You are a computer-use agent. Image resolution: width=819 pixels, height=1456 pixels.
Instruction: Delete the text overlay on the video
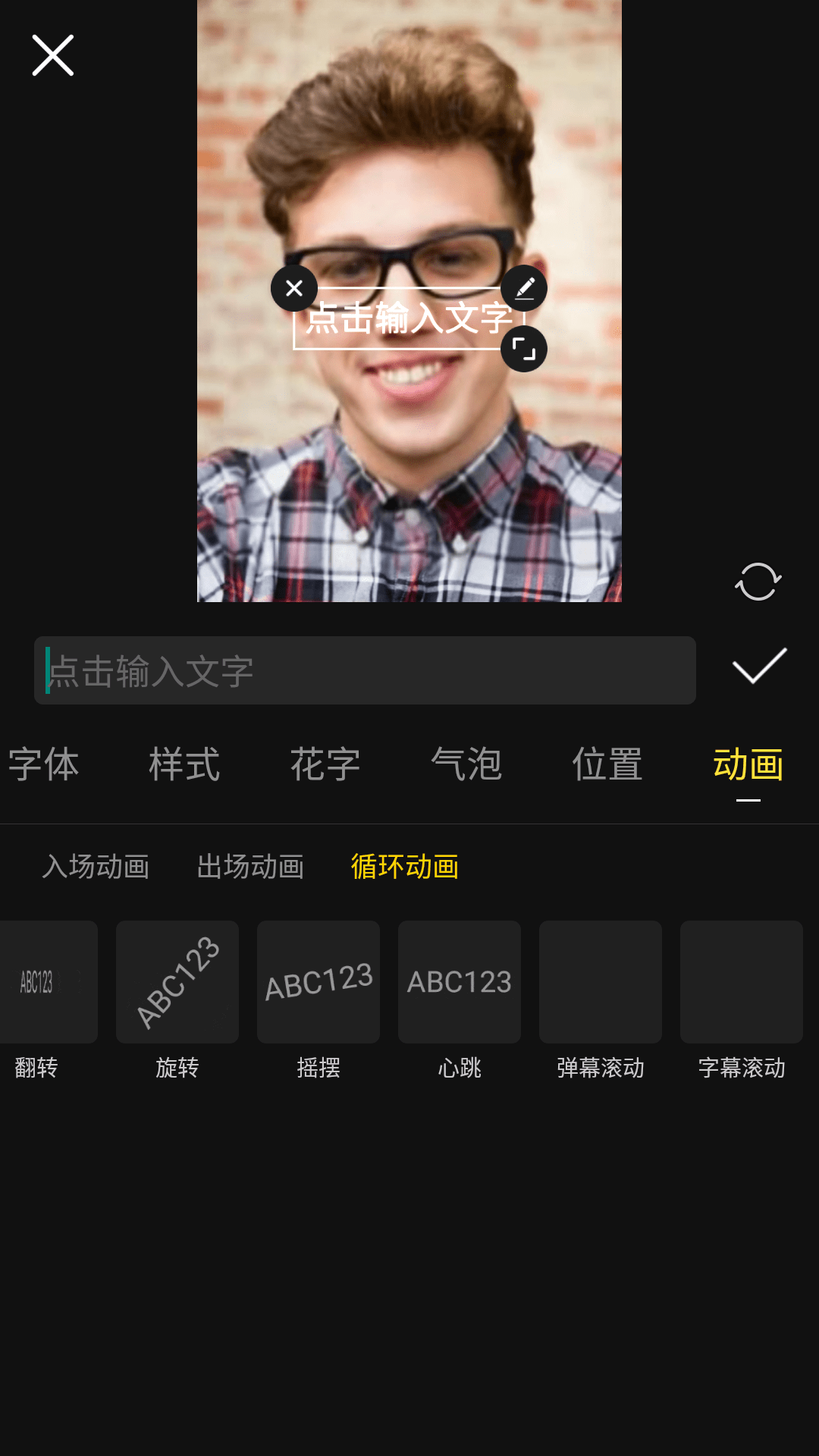pos(293,287)
